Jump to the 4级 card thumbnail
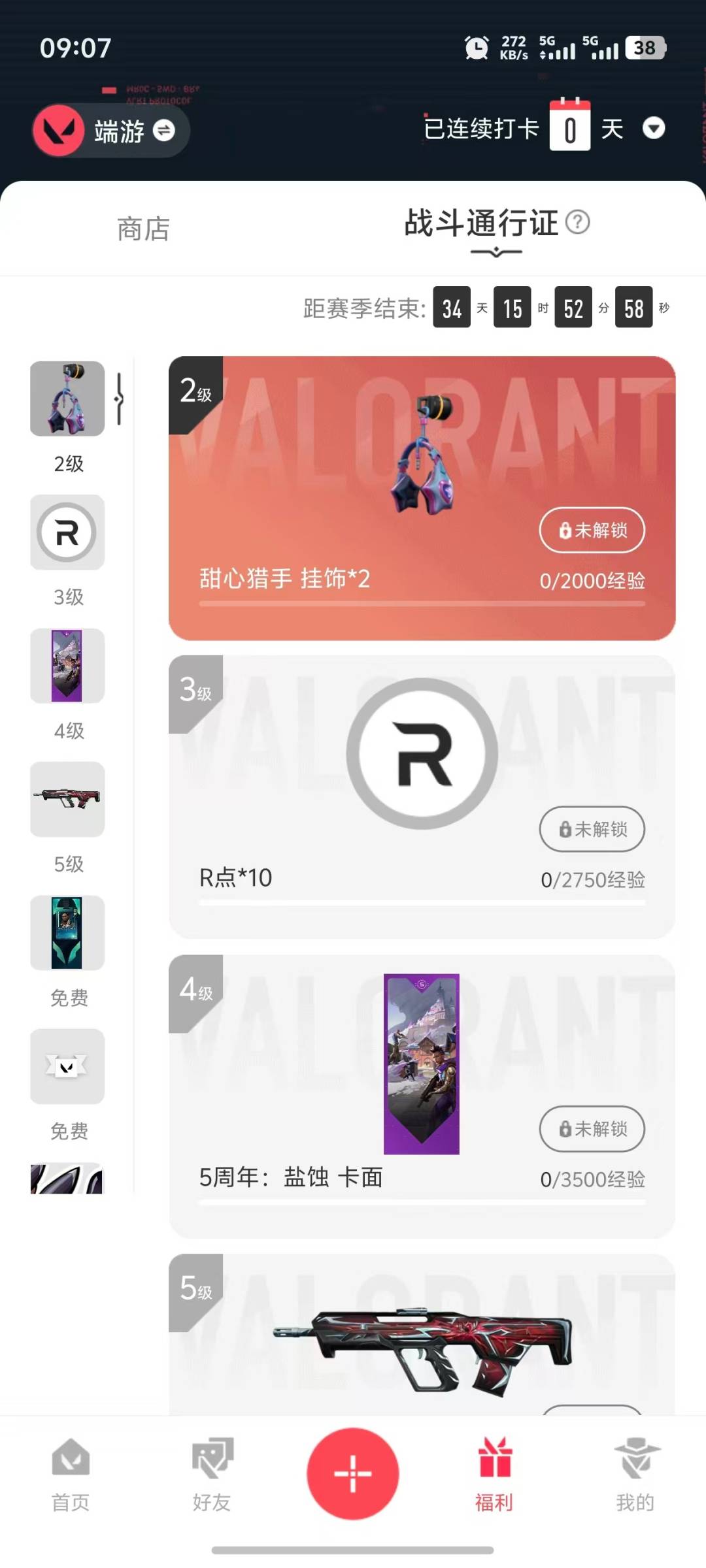This screenshot has height=1568, width=706. pyautogui.click(x=67, y=666)
